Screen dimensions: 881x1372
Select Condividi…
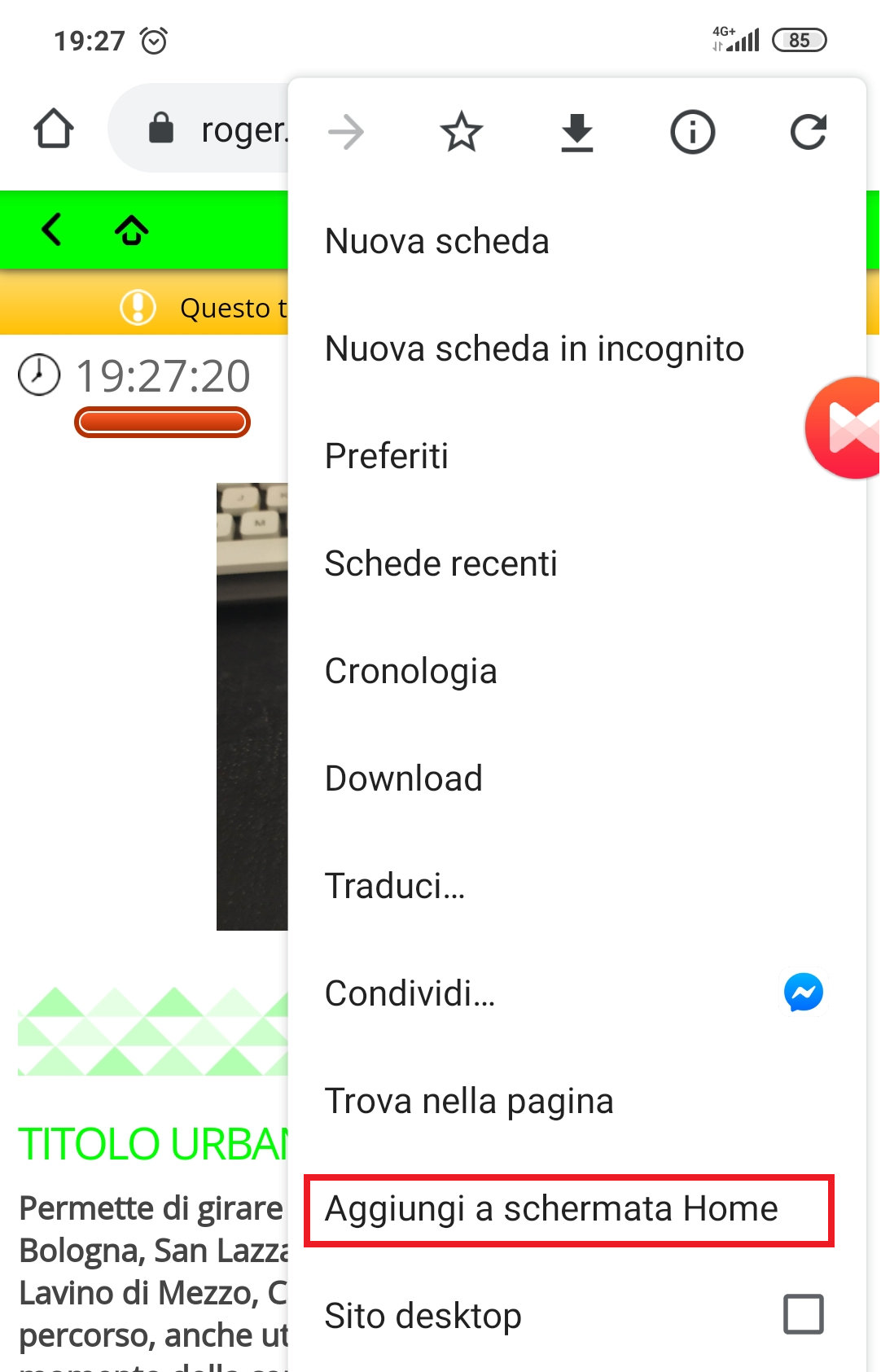(410, 994)
